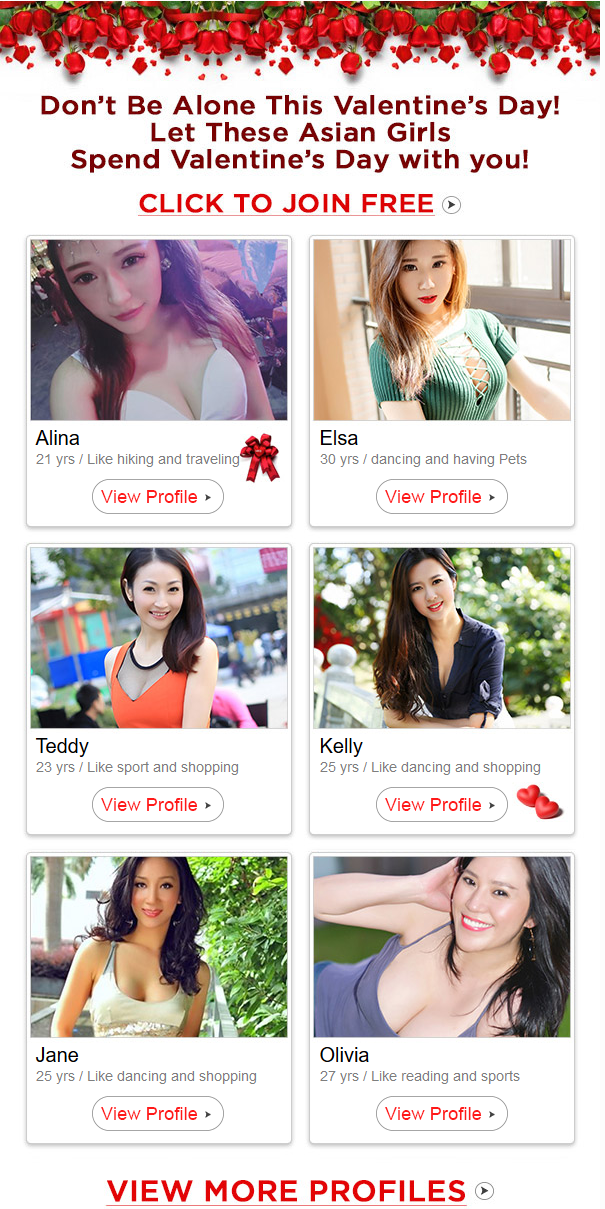Select Olivia's photo
This screenshot has height=1209, width=605.
(x=442, y=946)
